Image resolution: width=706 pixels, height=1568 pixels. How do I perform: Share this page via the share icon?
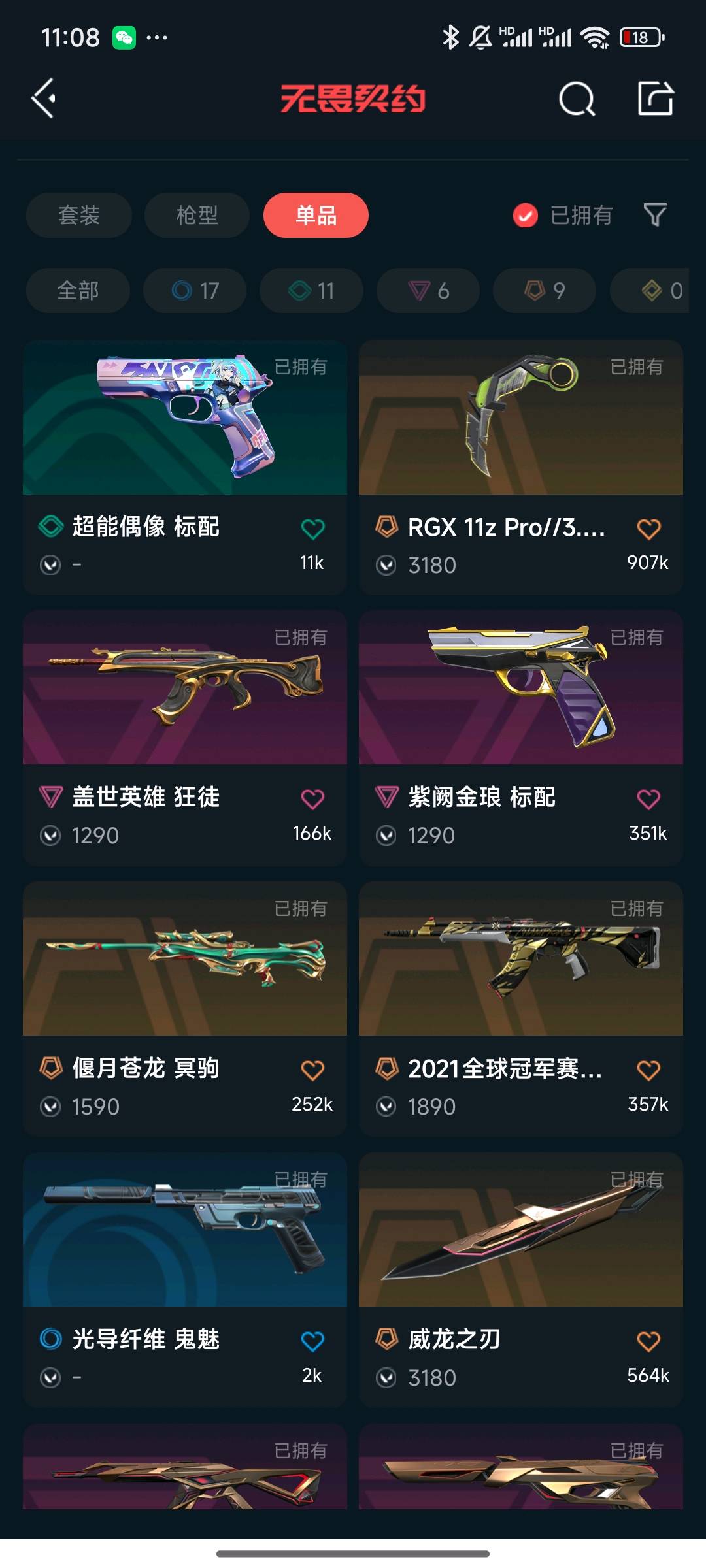(x=656, y=99)
